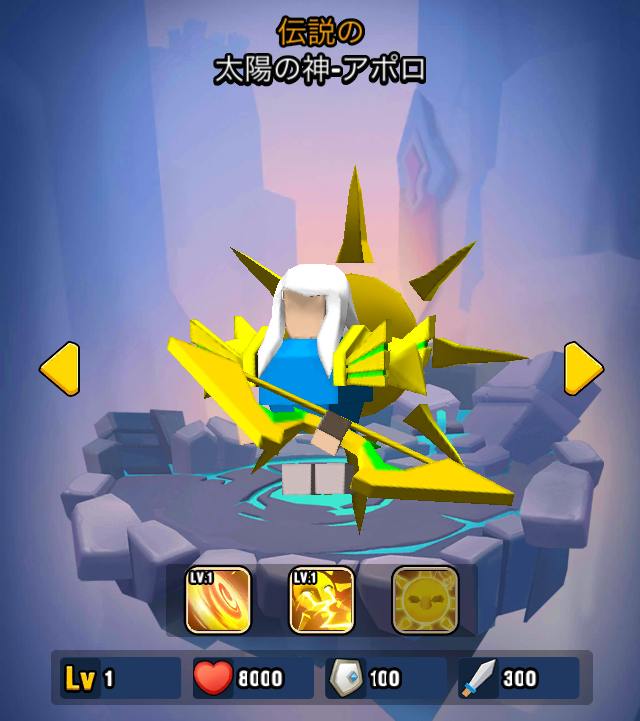Go to the next character with right arrow
Viewport: 640px width, 721px height.
click(x=583, y=369)
